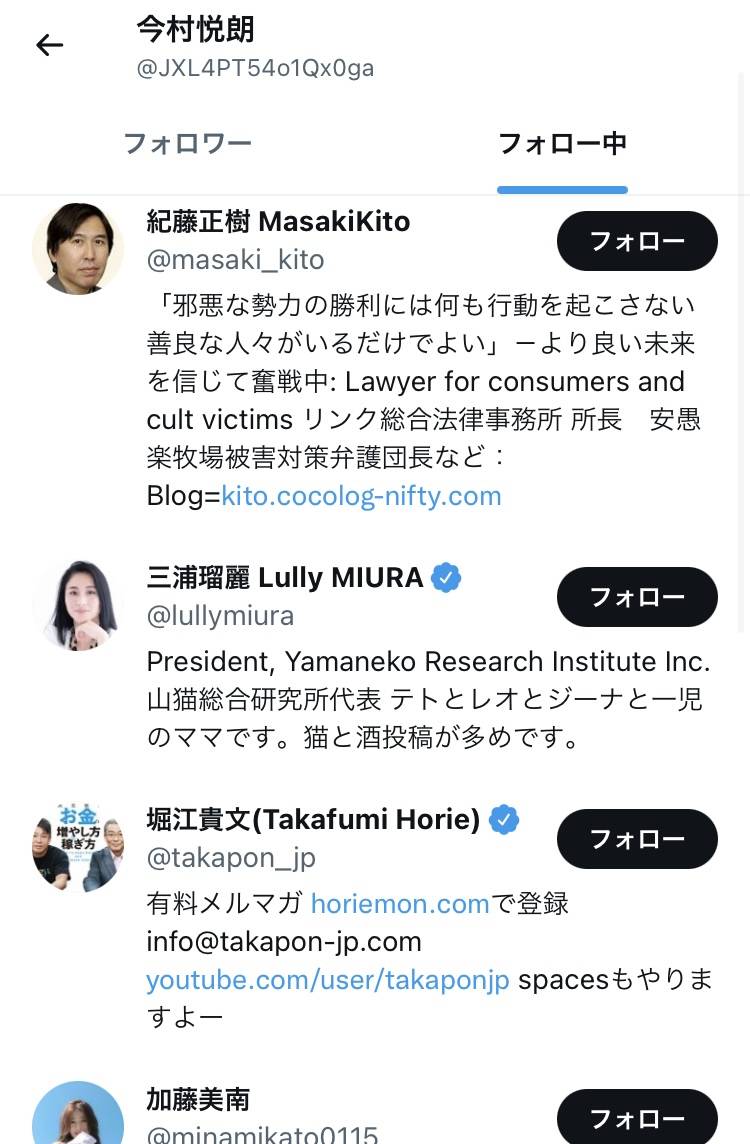Open the horiemon.com link

400,903
